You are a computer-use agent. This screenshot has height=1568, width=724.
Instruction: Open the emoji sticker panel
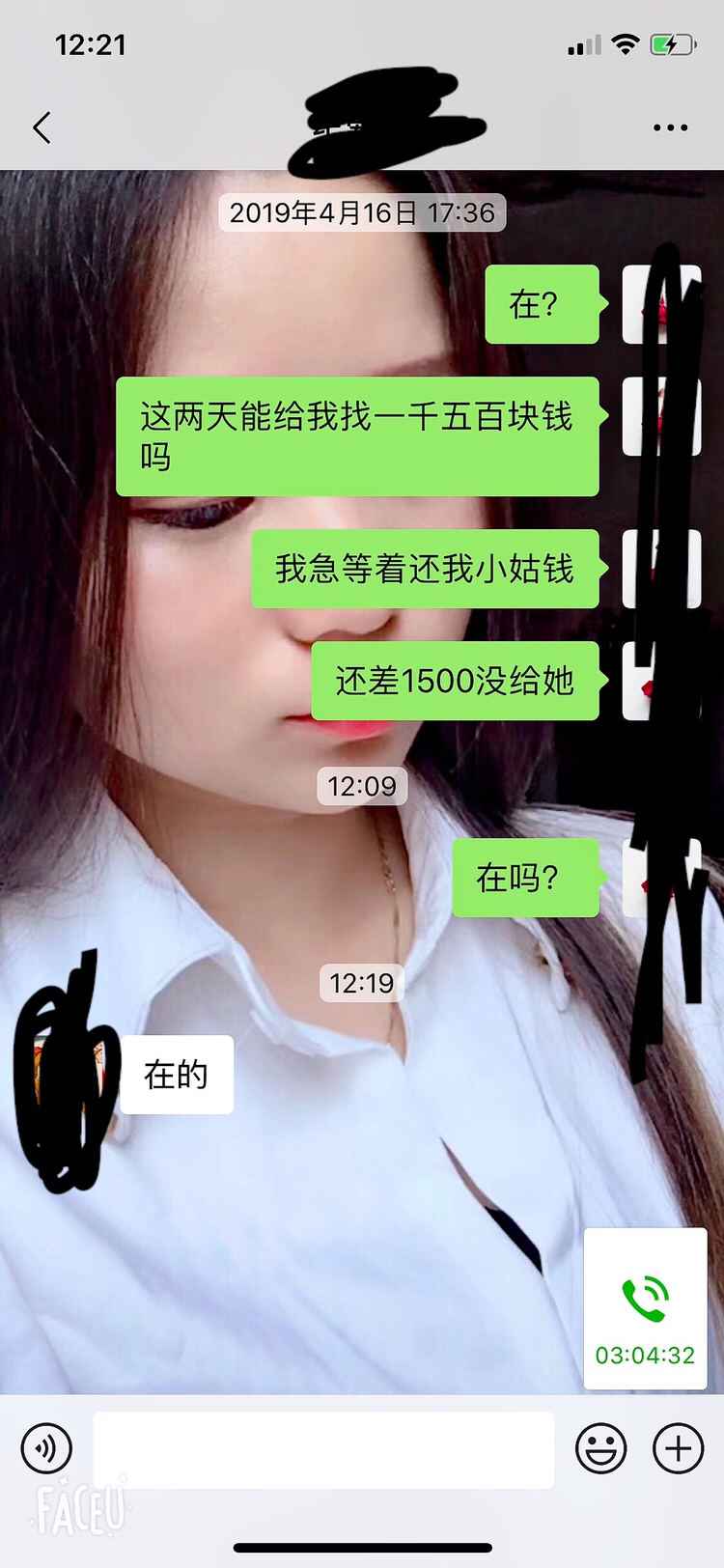coord(600,1448)
